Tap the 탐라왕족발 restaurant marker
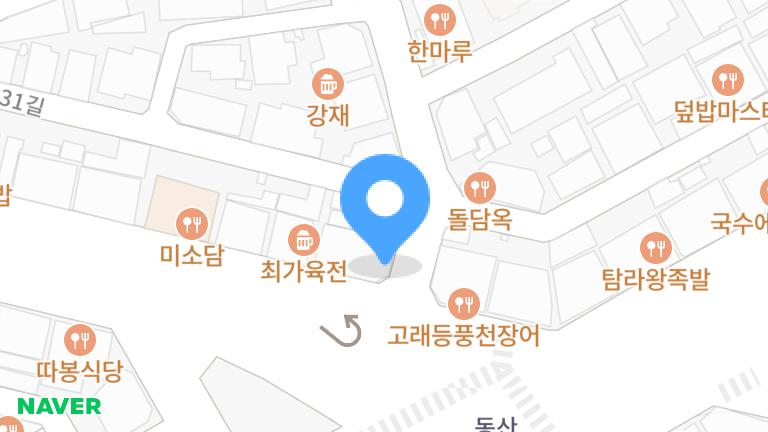 click(x=656, y=246)
